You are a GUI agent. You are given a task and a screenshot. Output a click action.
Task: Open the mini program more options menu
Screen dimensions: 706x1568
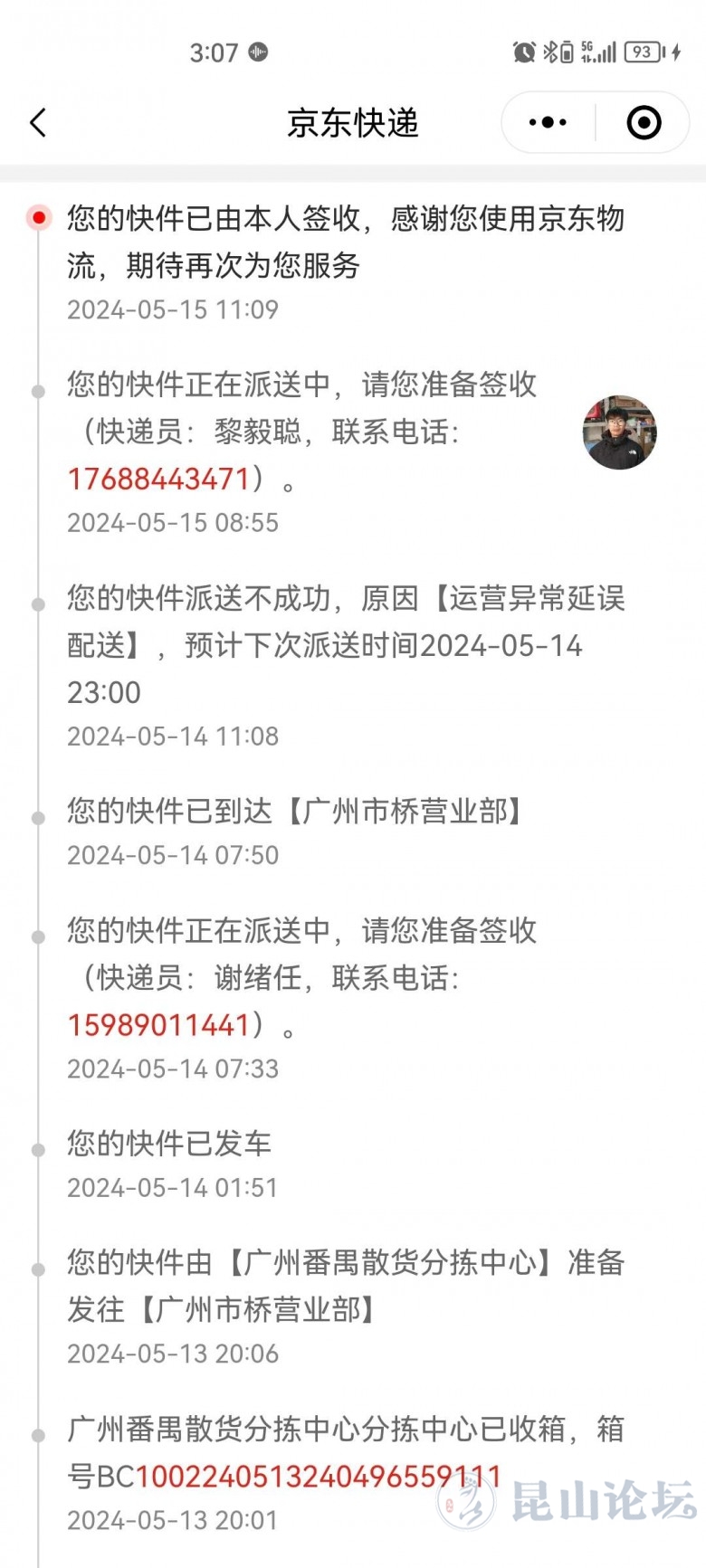click(x=548, y=123)
